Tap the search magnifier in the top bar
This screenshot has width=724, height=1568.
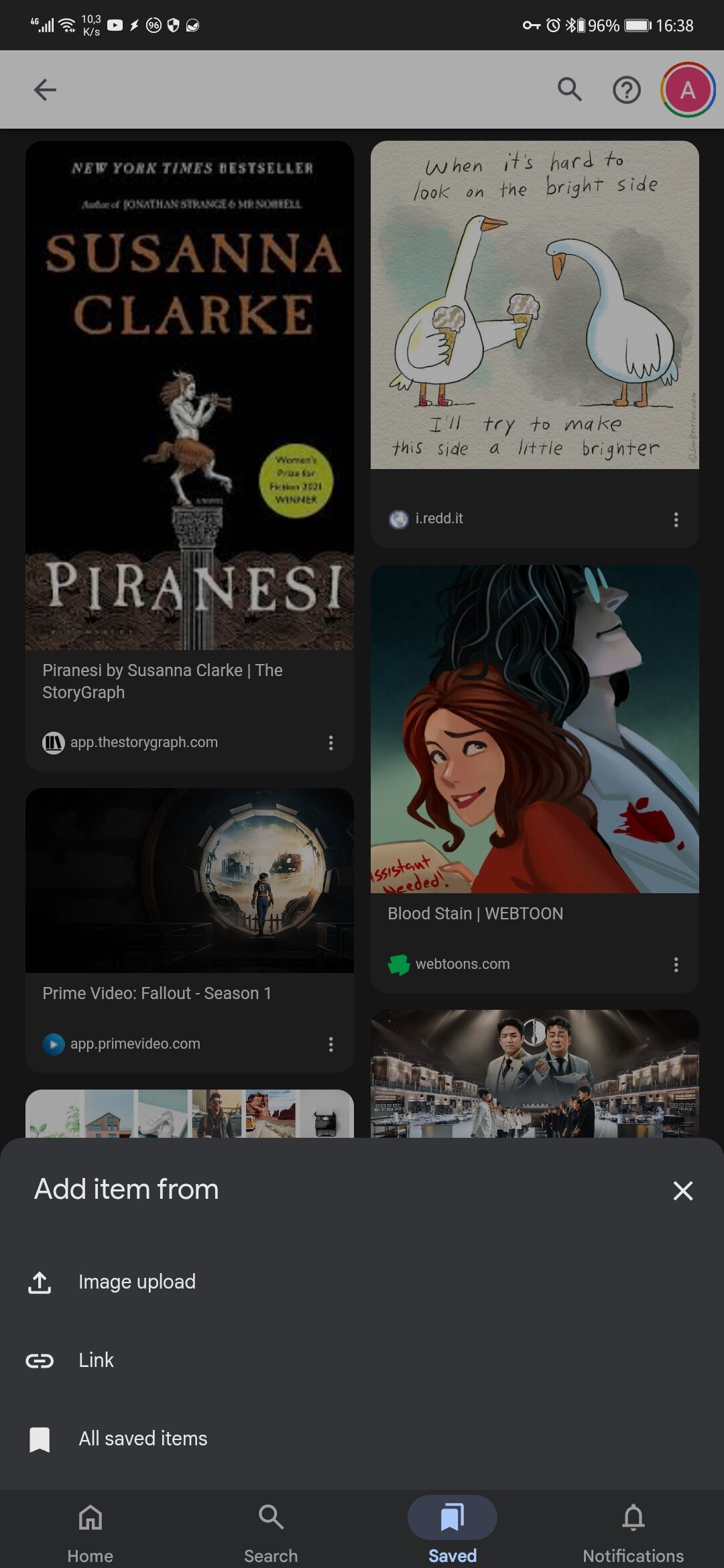[570, 89]
